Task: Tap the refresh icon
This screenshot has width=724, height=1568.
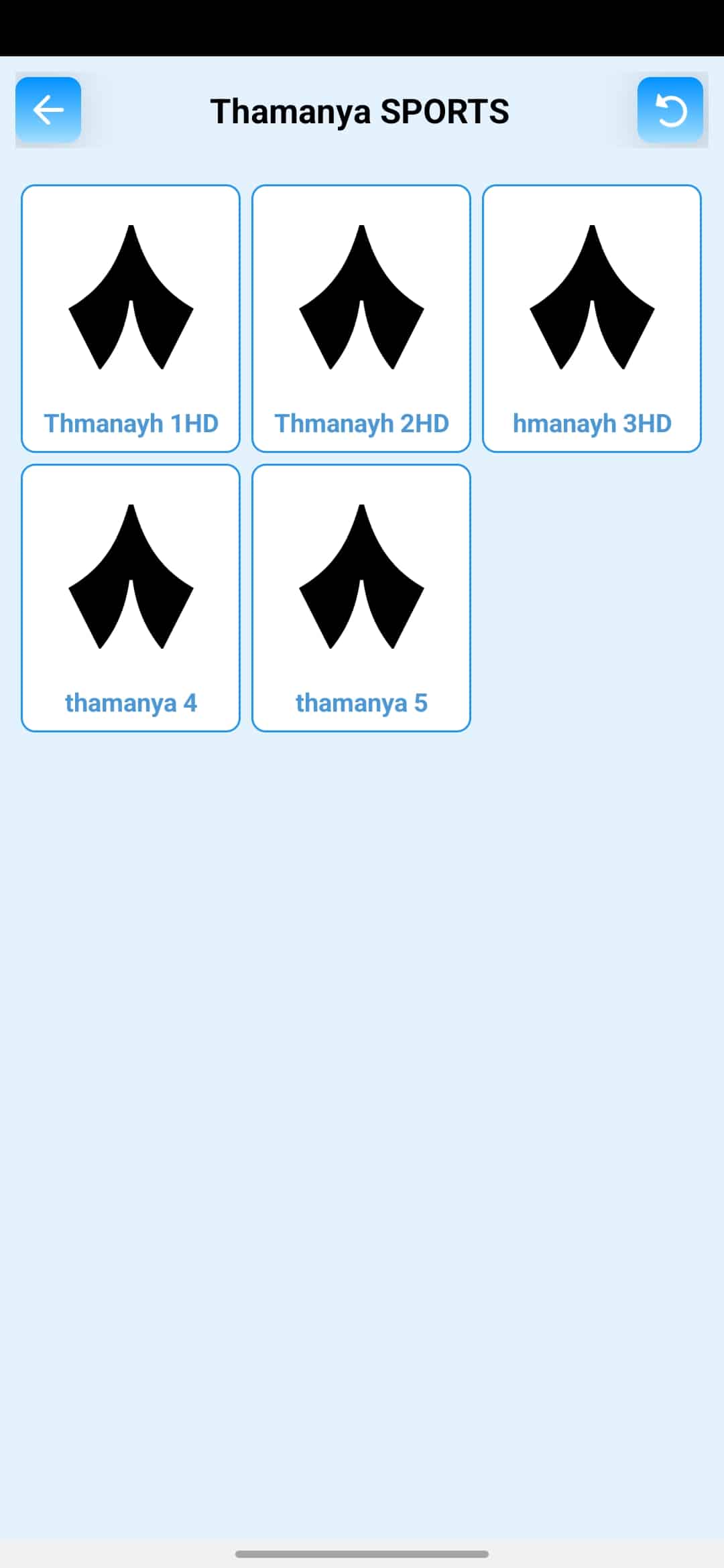Action: click(x=670, y=110)
